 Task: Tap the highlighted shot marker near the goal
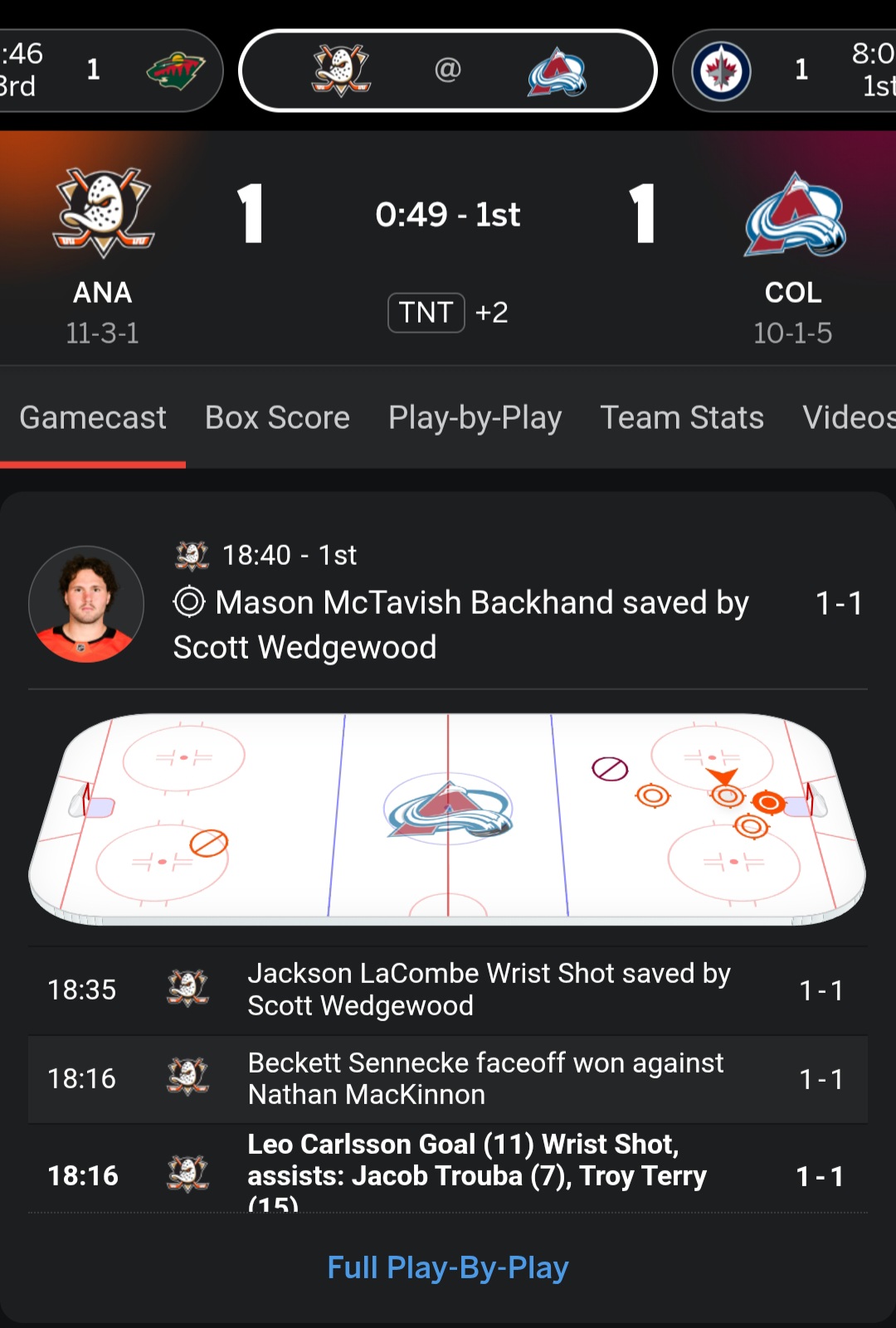pos(768,802)
